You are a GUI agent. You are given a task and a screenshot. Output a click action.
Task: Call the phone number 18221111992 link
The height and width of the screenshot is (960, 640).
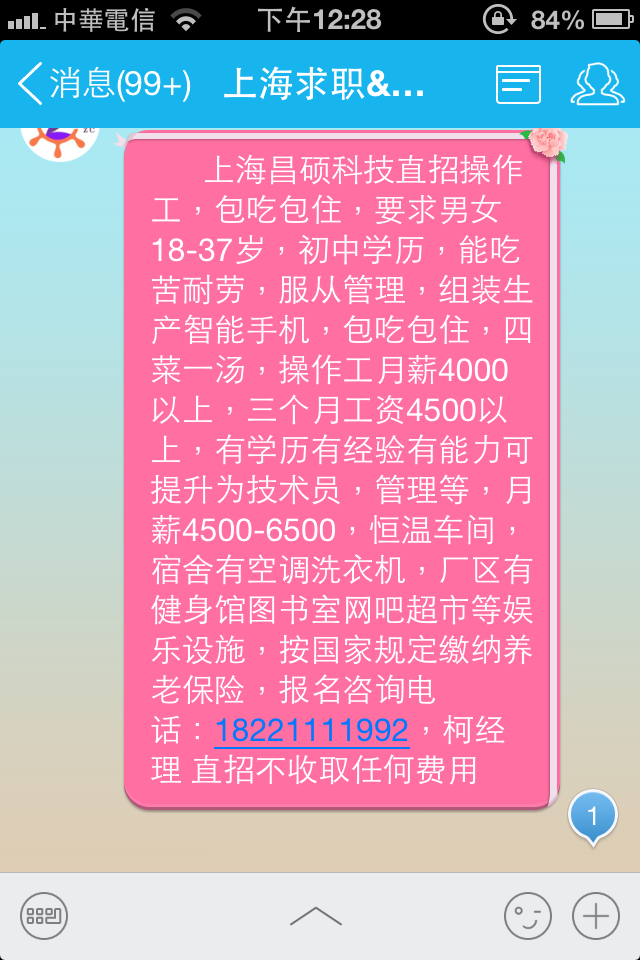[x=312, y=730]
